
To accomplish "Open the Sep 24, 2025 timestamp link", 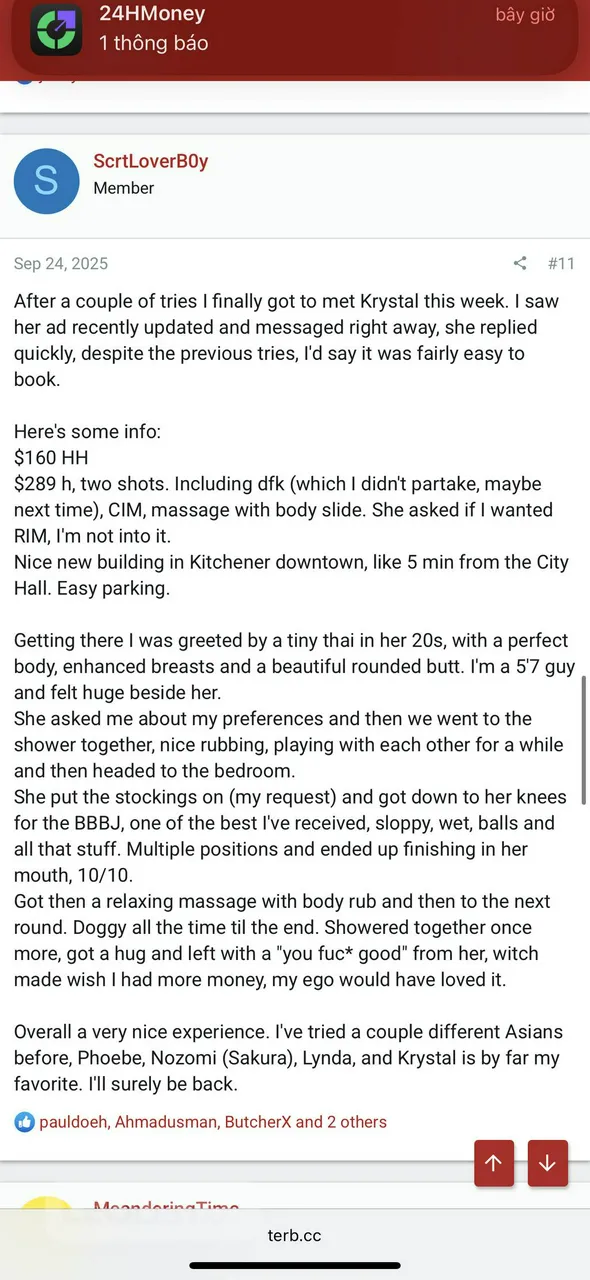I will tap(61, 264).
